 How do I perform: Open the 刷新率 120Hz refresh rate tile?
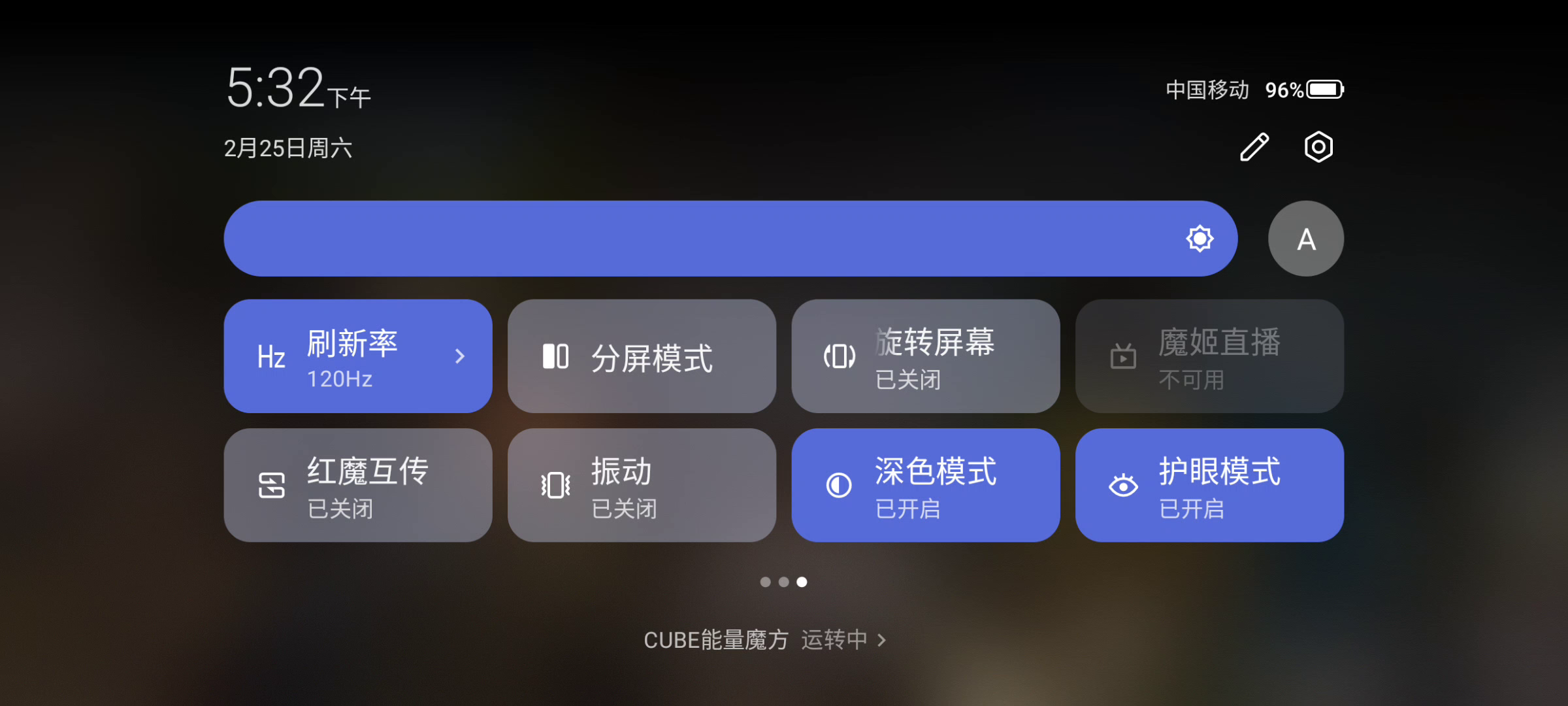(358, 356)
